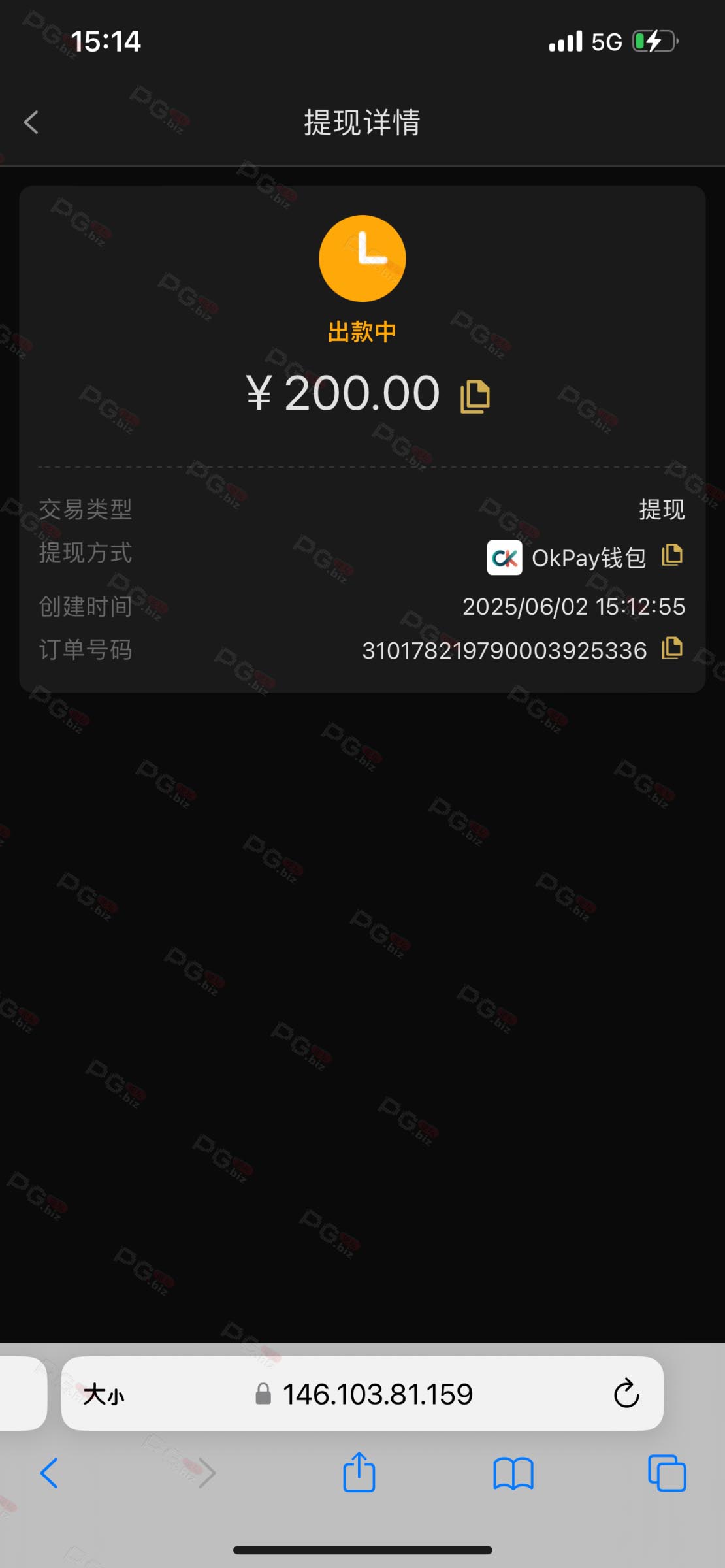
Task: Copy the ¥200.00 withdrawal amount
Action: (475, 396)
